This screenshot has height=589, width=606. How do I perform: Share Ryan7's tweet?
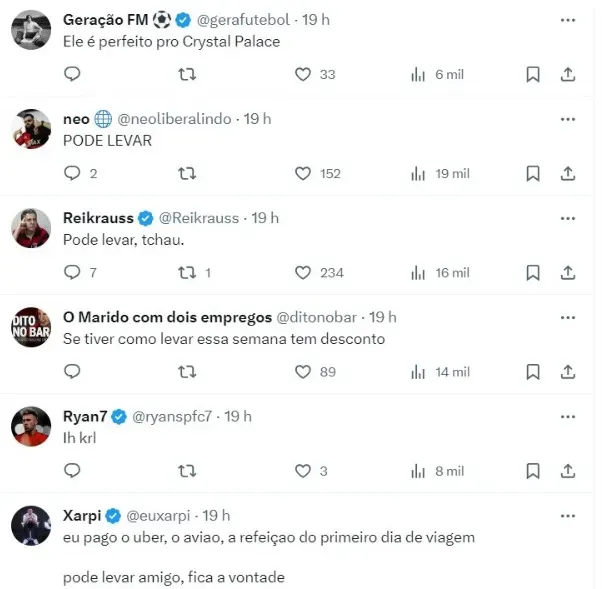click(567, 470)
